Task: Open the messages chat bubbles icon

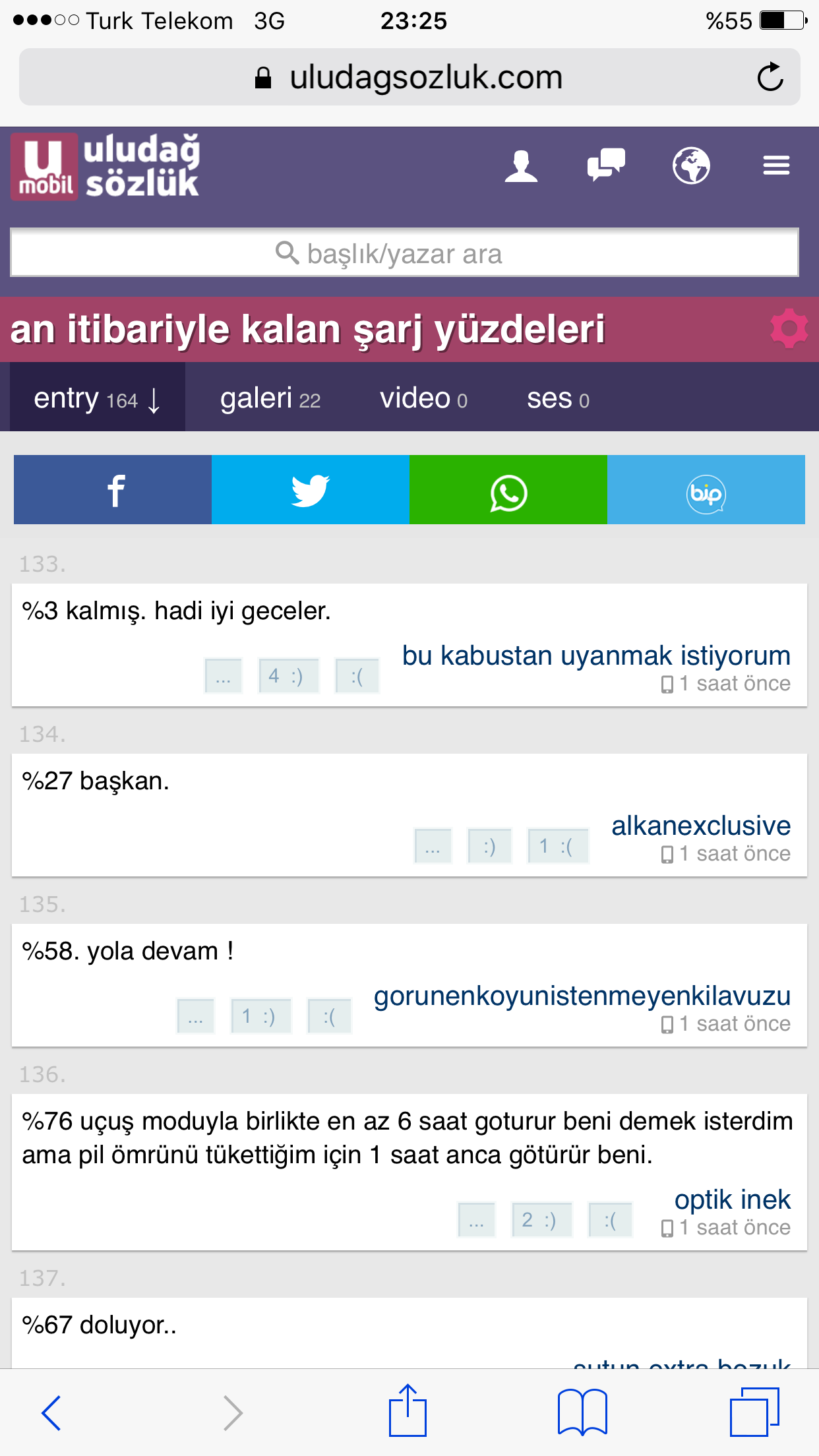Action: [605, 165]
